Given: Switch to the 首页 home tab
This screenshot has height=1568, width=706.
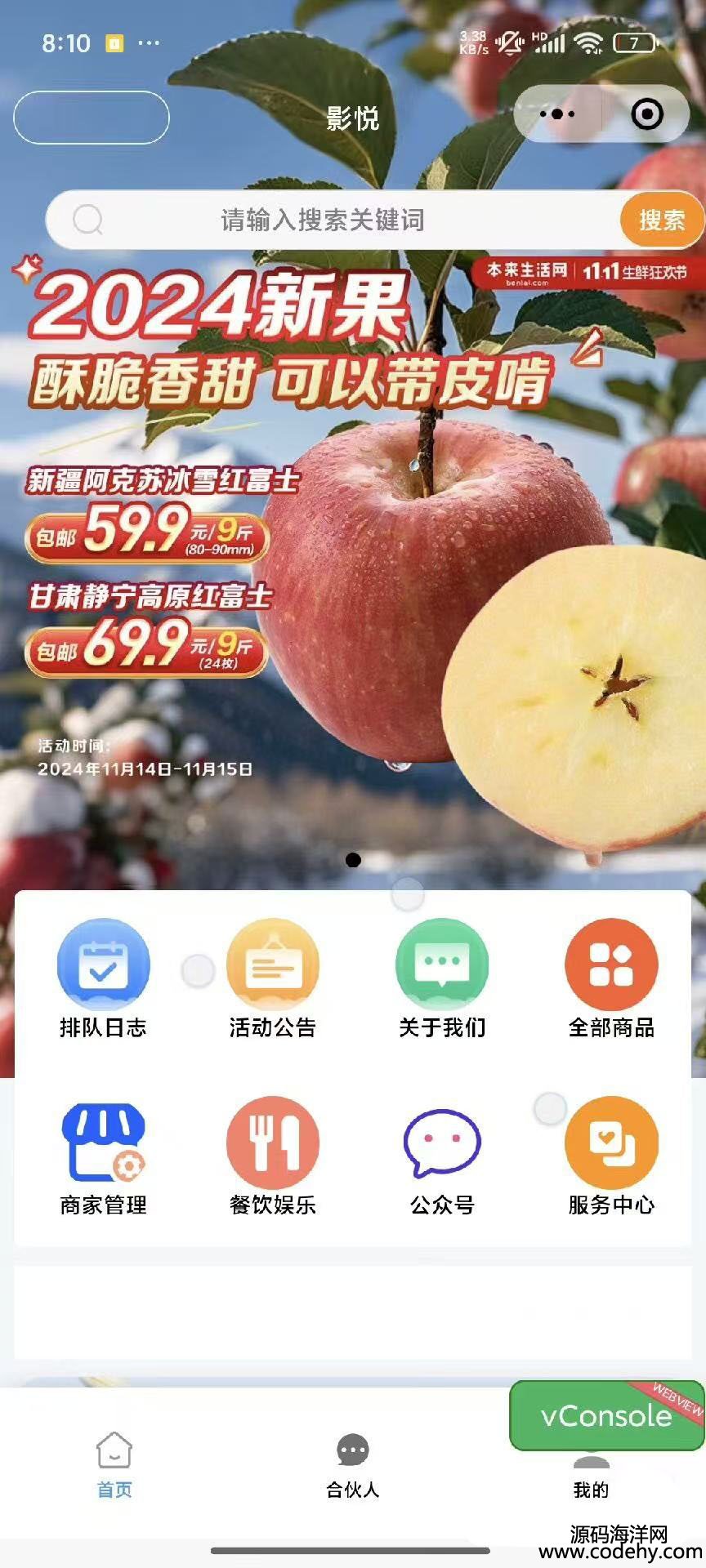Looking at the screenshot, I should (114, 1466).
